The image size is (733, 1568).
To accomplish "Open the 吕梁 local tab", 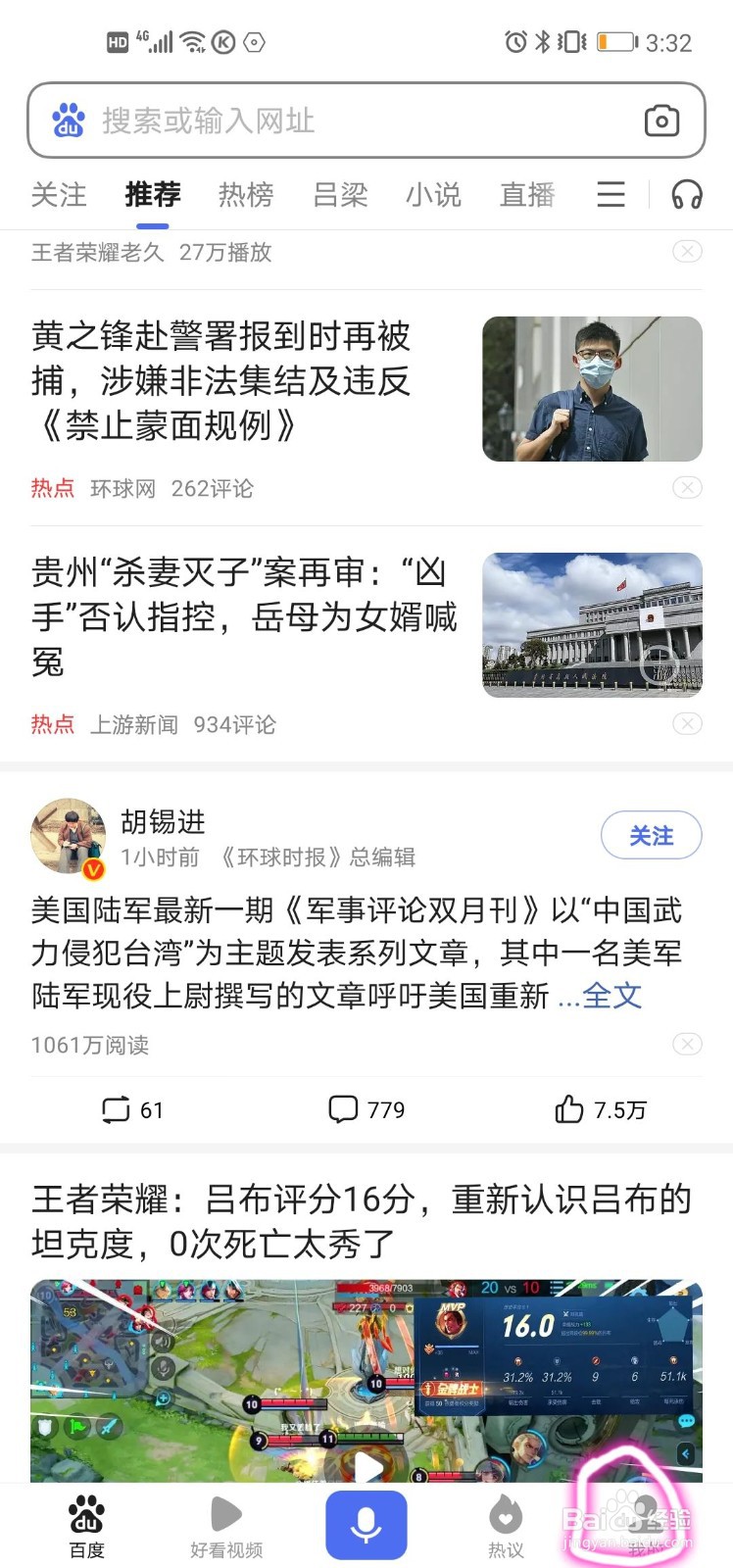I will (340, 195).
